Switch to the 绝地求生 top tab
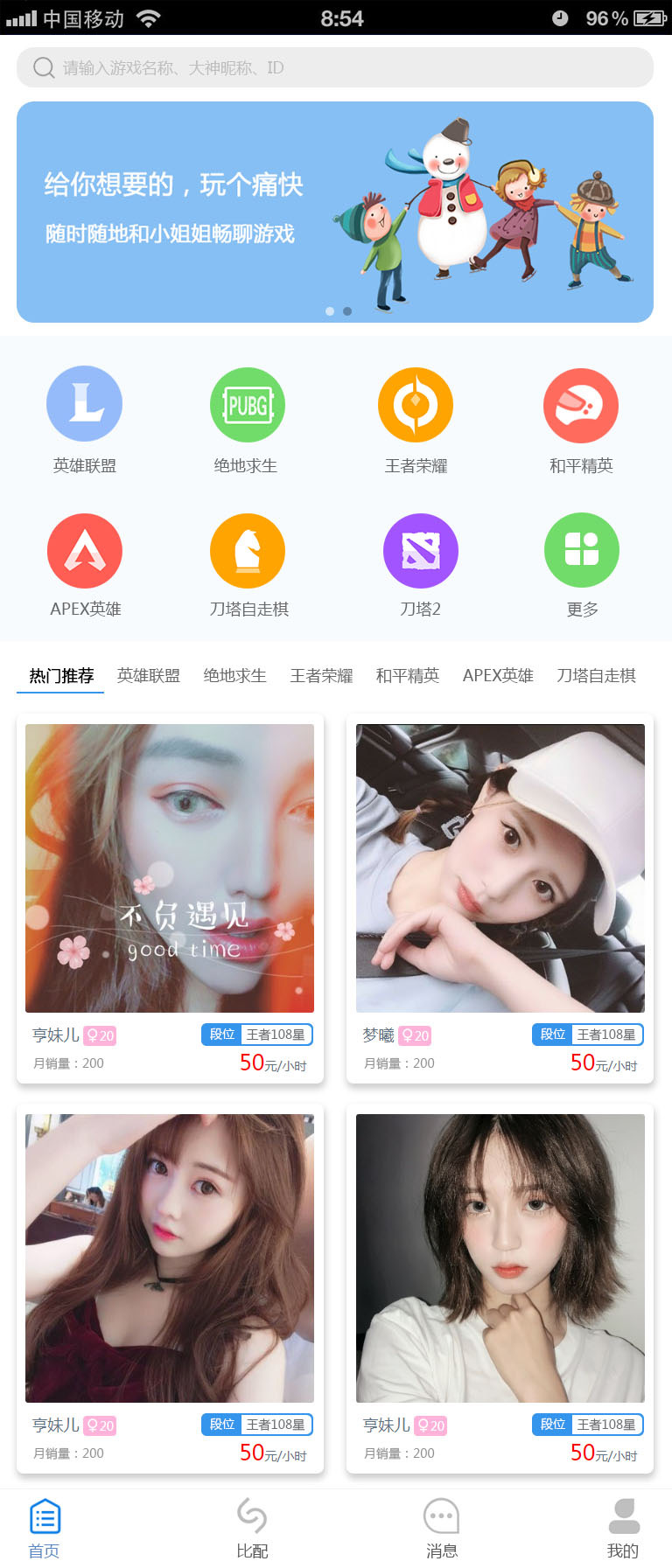This screenshot has height=1568, width=672. [234, 675]
